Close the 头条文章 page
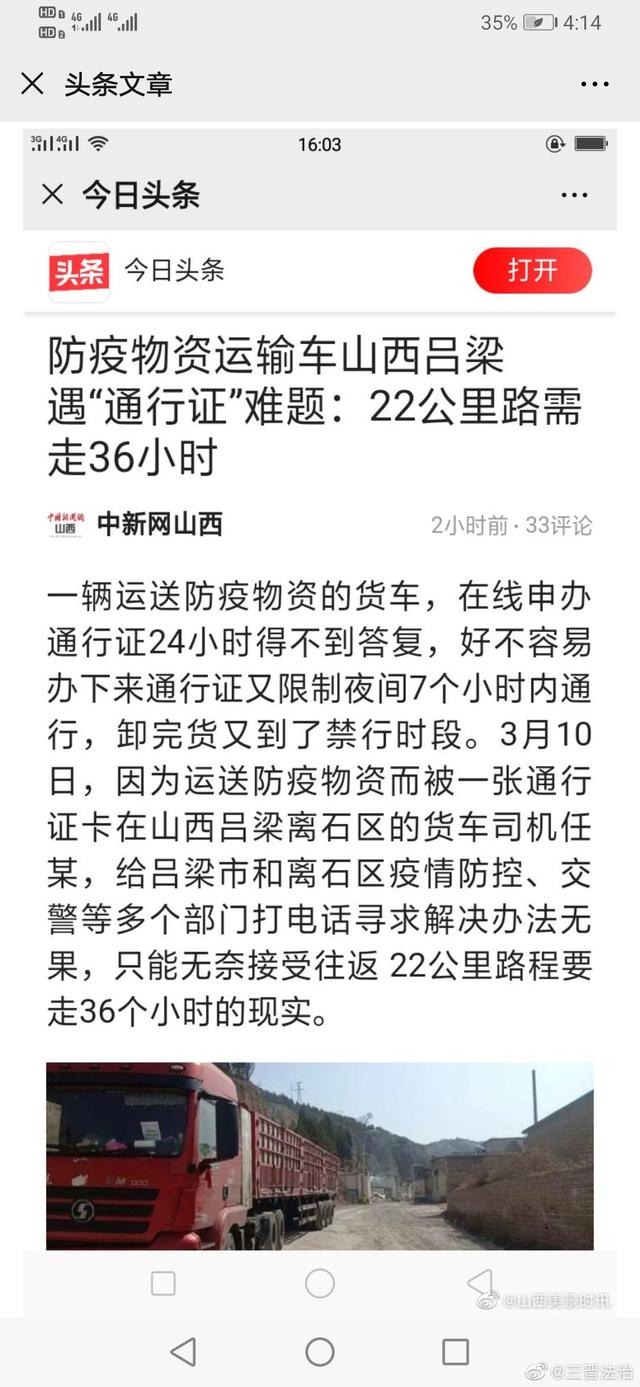This screenshot has height=1387, width=640. point(32,84)
